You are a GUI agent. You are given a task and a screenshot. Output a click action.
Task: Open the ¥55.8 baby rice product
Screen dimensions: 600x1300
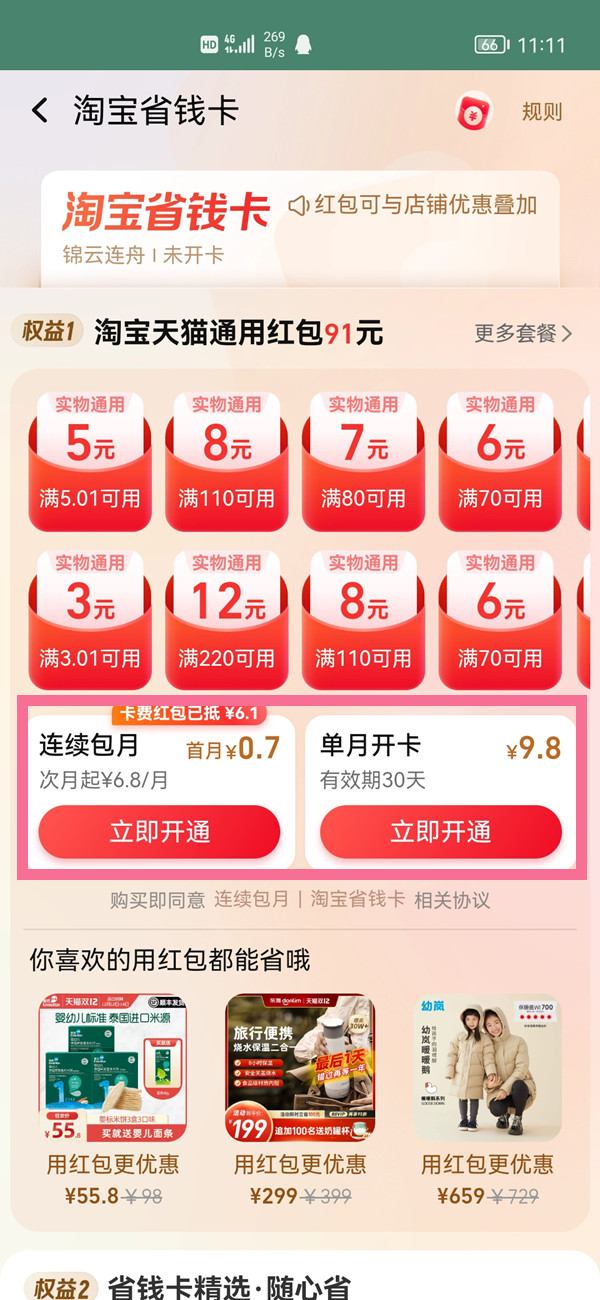[x=113, y=1068]
